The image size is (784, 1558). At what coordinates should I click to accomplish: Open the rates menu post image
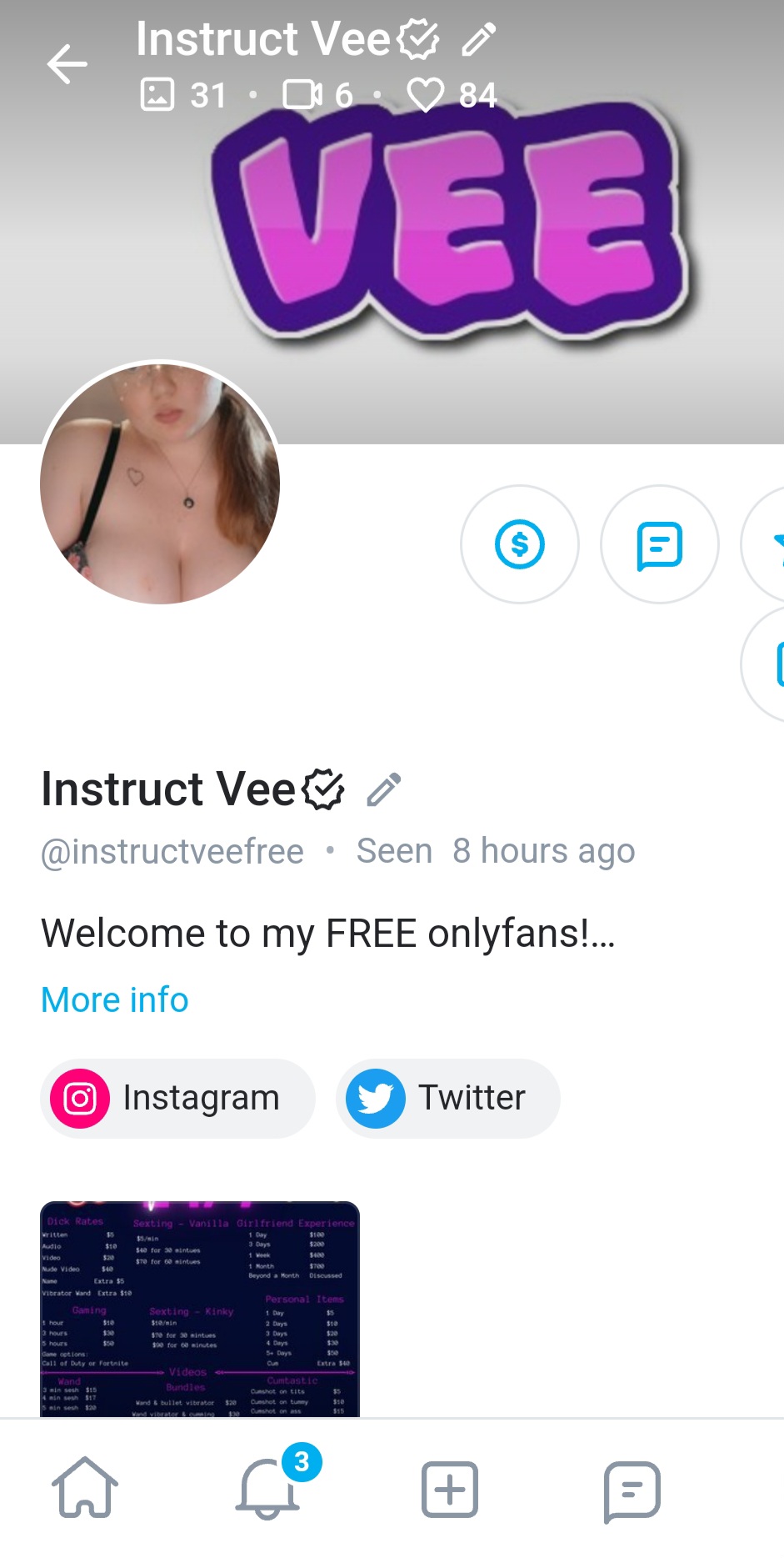tap(200, 1308)
